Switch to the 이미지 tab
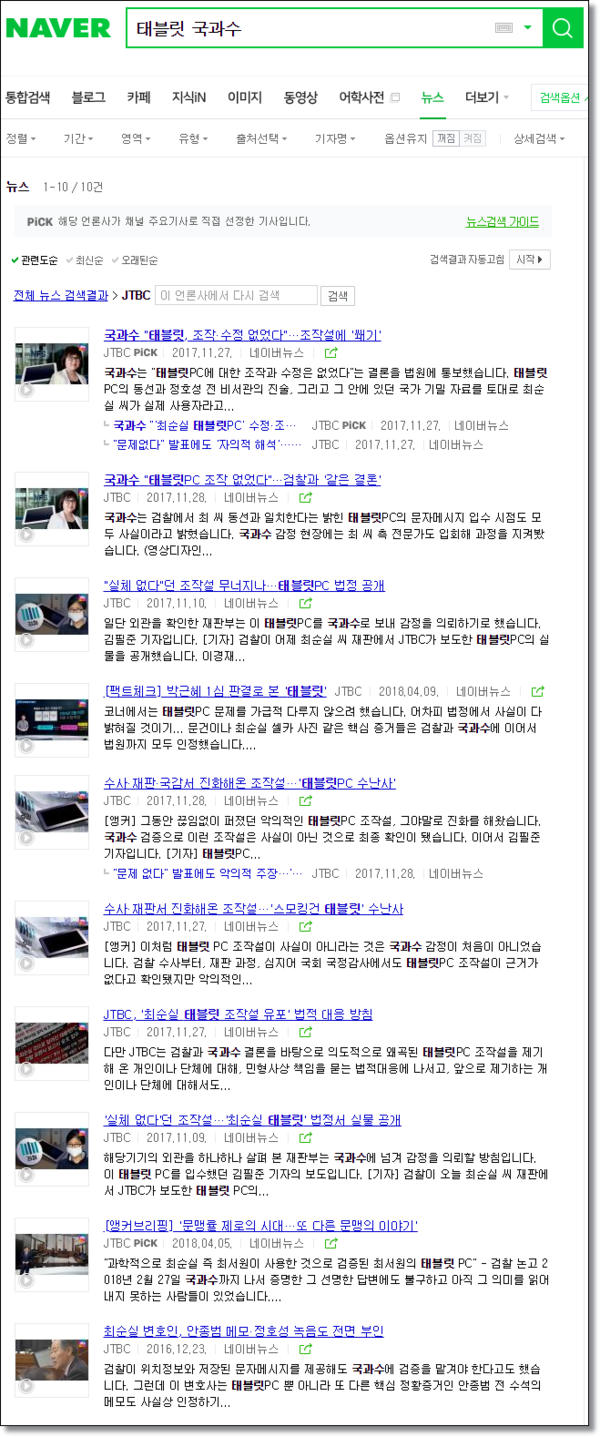The width and height of the screenshot is (600, 1437). click(244, 97)
